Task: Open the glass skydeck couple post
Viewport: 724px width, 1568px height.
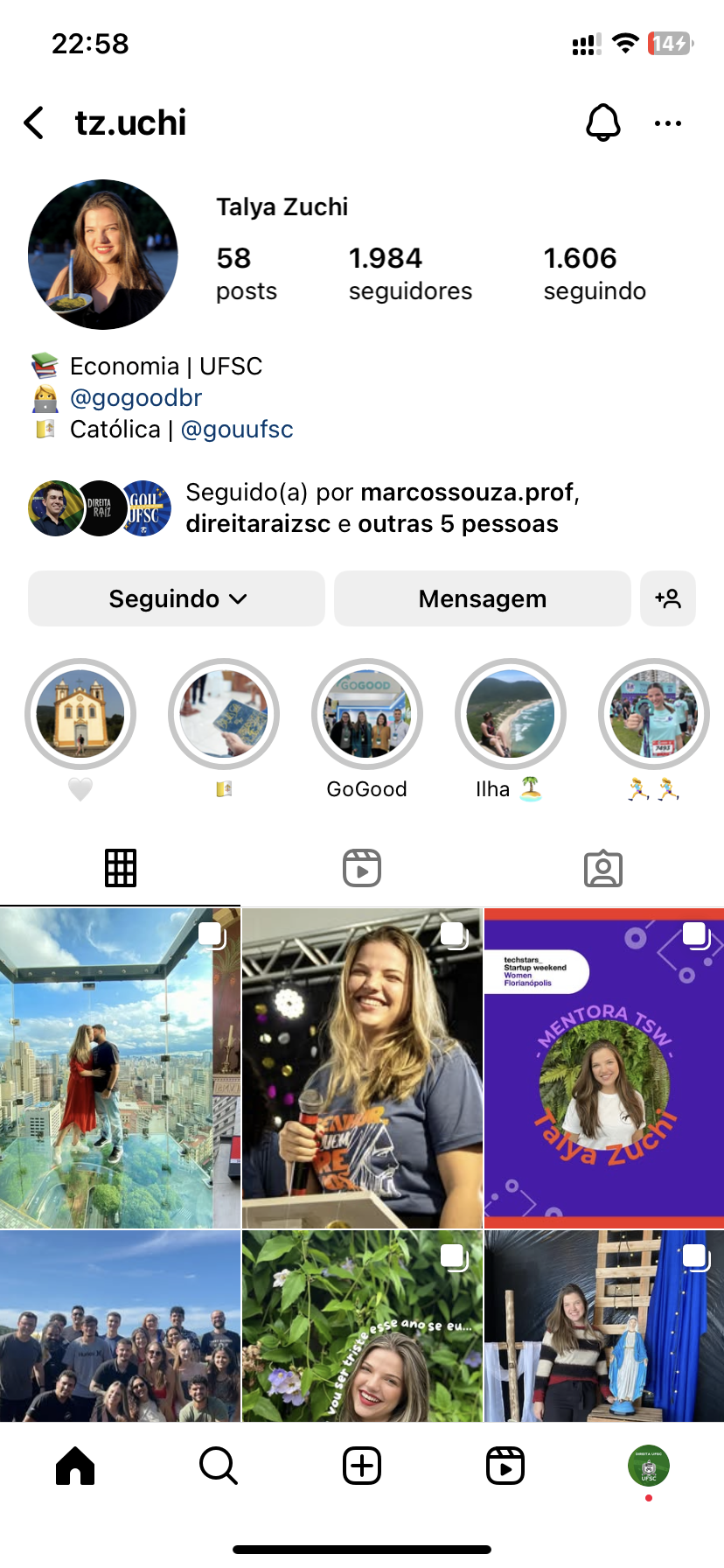Action: tap(120, 1067)
